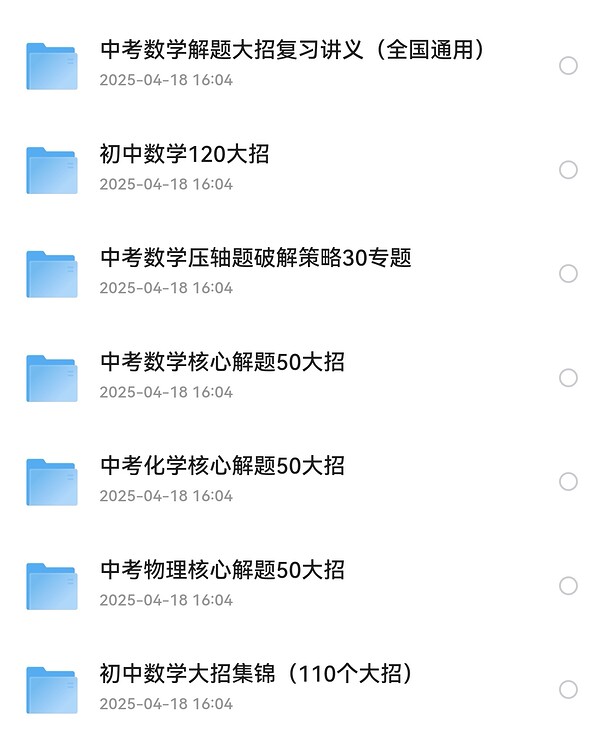Screen dimensions: 610x750
Task: Mark the 中考物理核心解题50大招 selection circle
Action: [568, 586]
